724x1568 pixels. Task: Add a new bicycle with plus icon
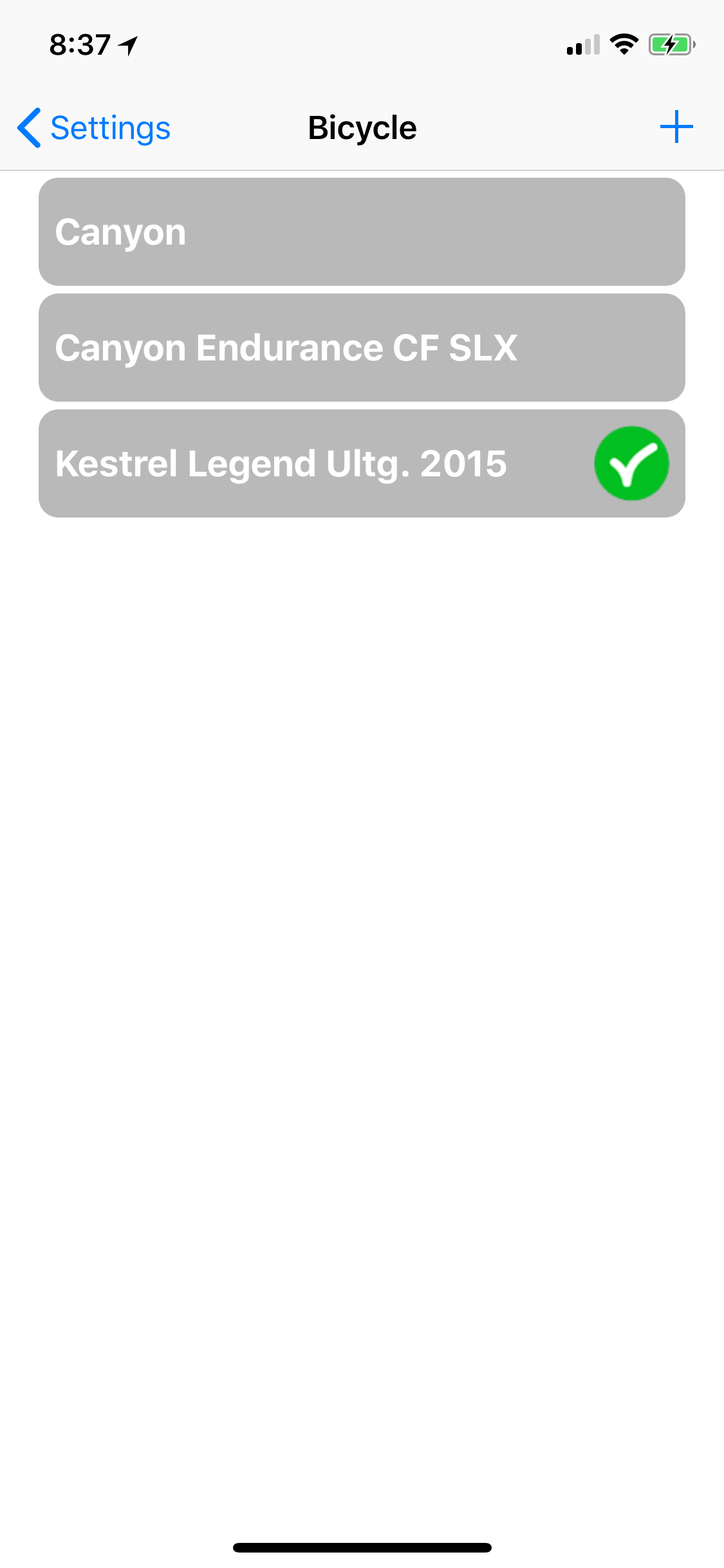[676, 127]
